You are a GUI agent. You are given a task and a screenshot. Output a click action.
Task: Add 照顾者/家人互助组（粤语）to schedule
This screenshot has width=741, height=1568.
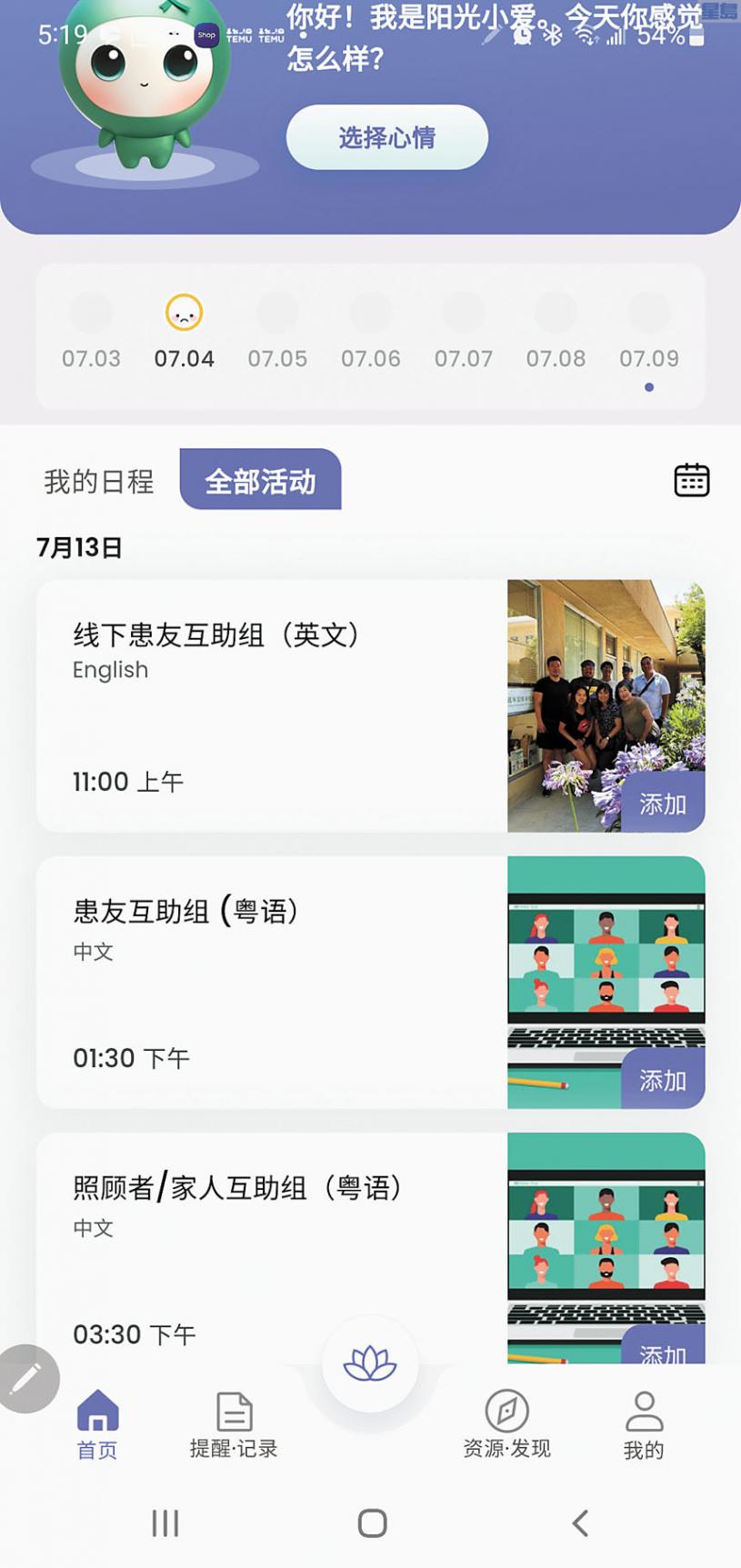point(663,1349)
